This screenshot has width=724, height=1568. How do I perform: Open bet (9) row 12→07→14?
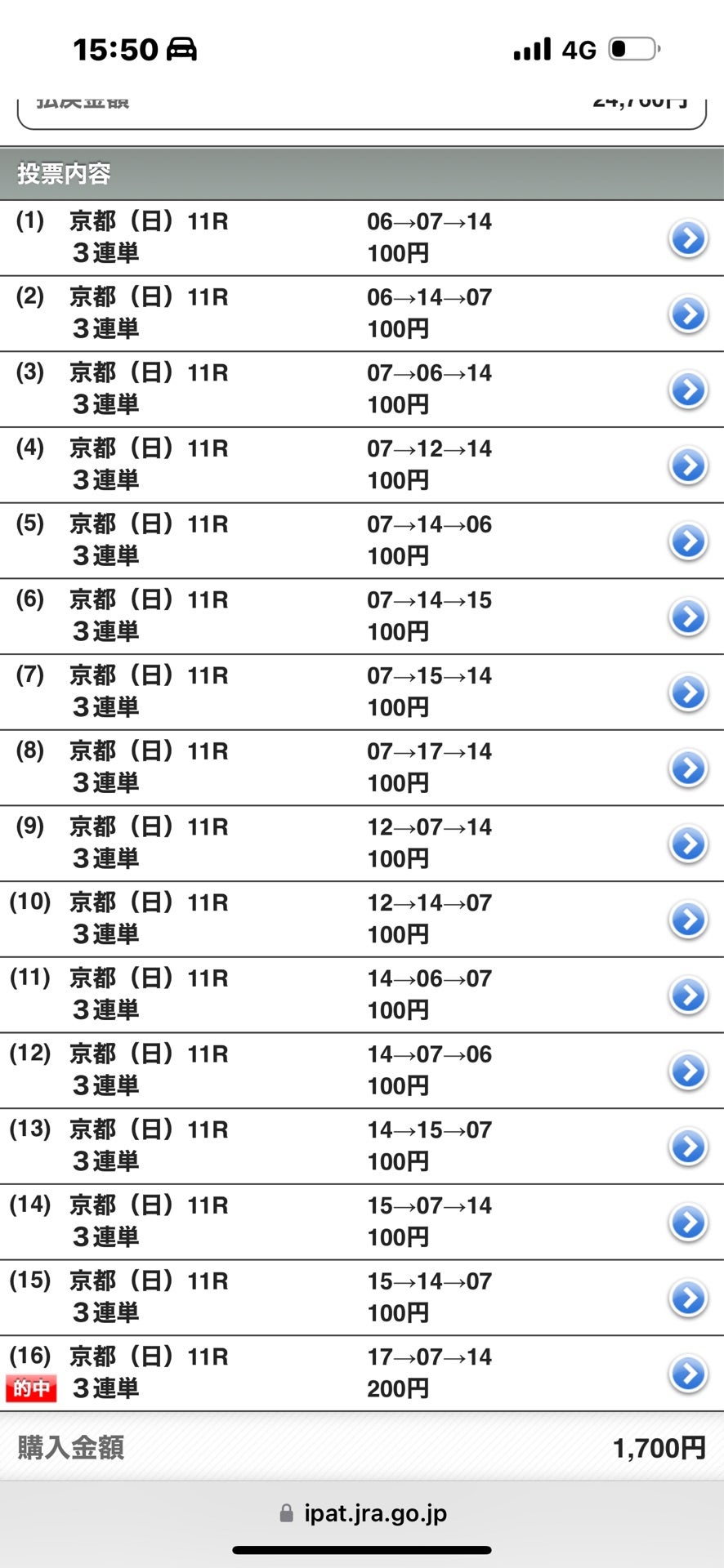688,844
